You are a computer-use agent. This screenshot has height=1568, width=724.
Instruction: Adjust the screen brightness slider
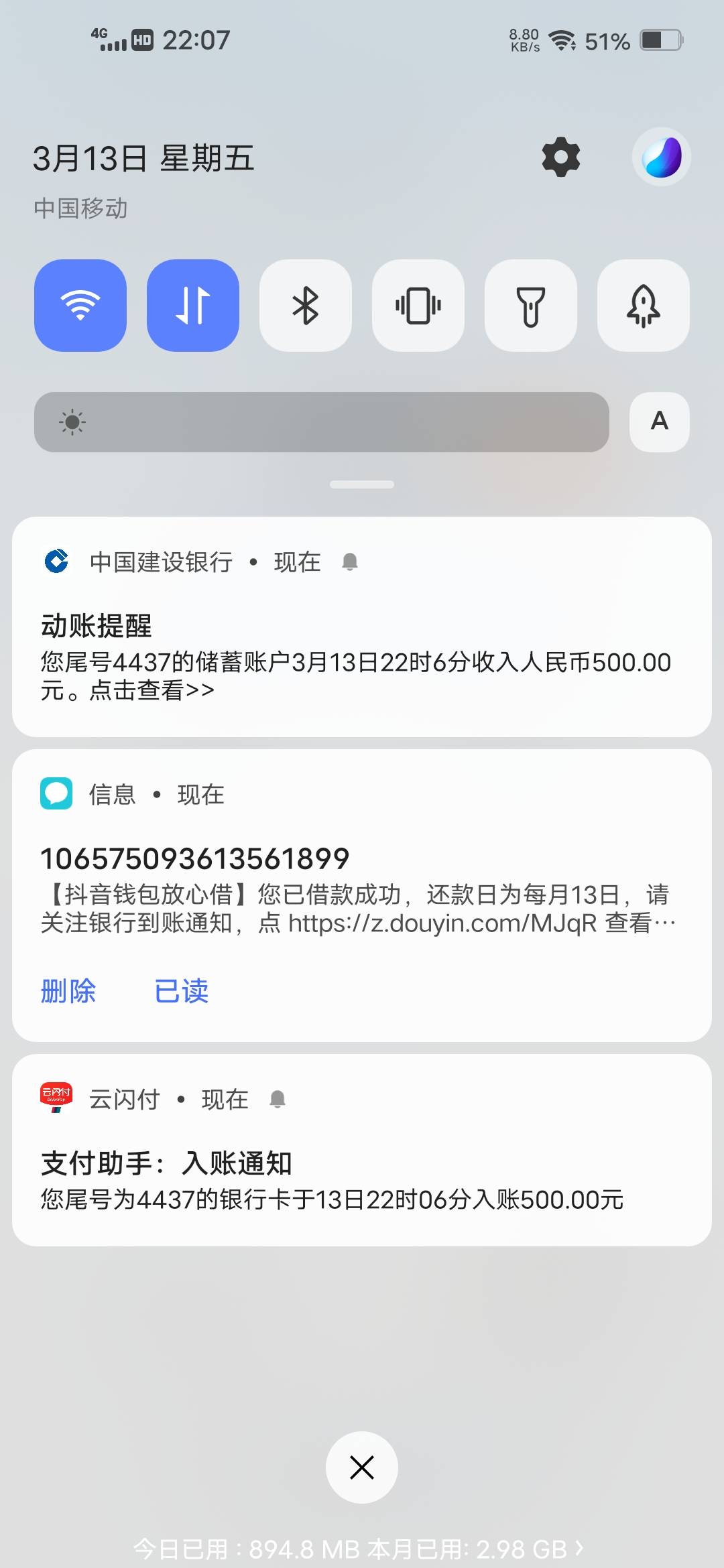click(x=322, y=422)
